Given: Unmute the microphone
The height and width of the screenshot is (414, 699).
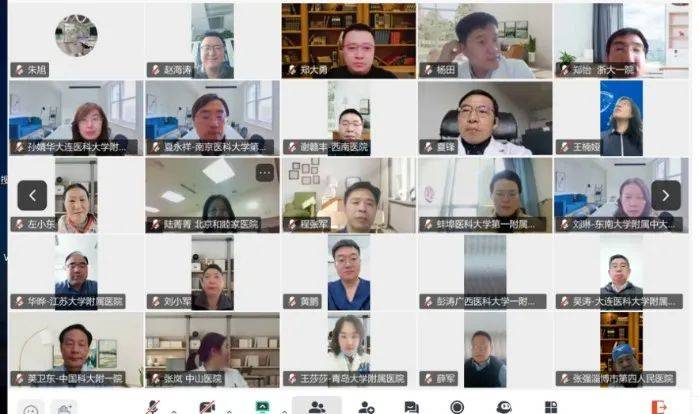Looking at the screenshot, I should coord(153,406).
